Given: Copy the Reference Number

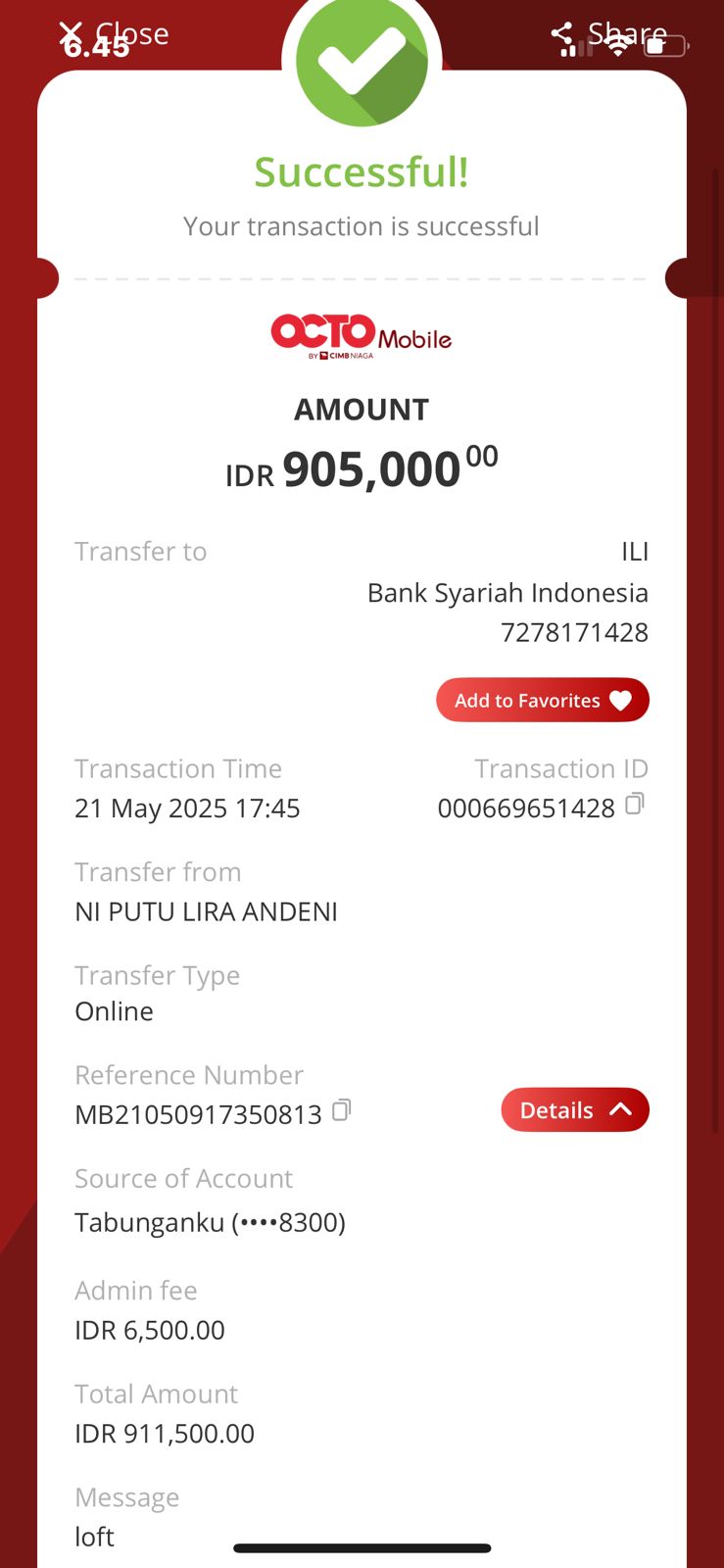Looking at the screenshot, I should click(341, 1110).
